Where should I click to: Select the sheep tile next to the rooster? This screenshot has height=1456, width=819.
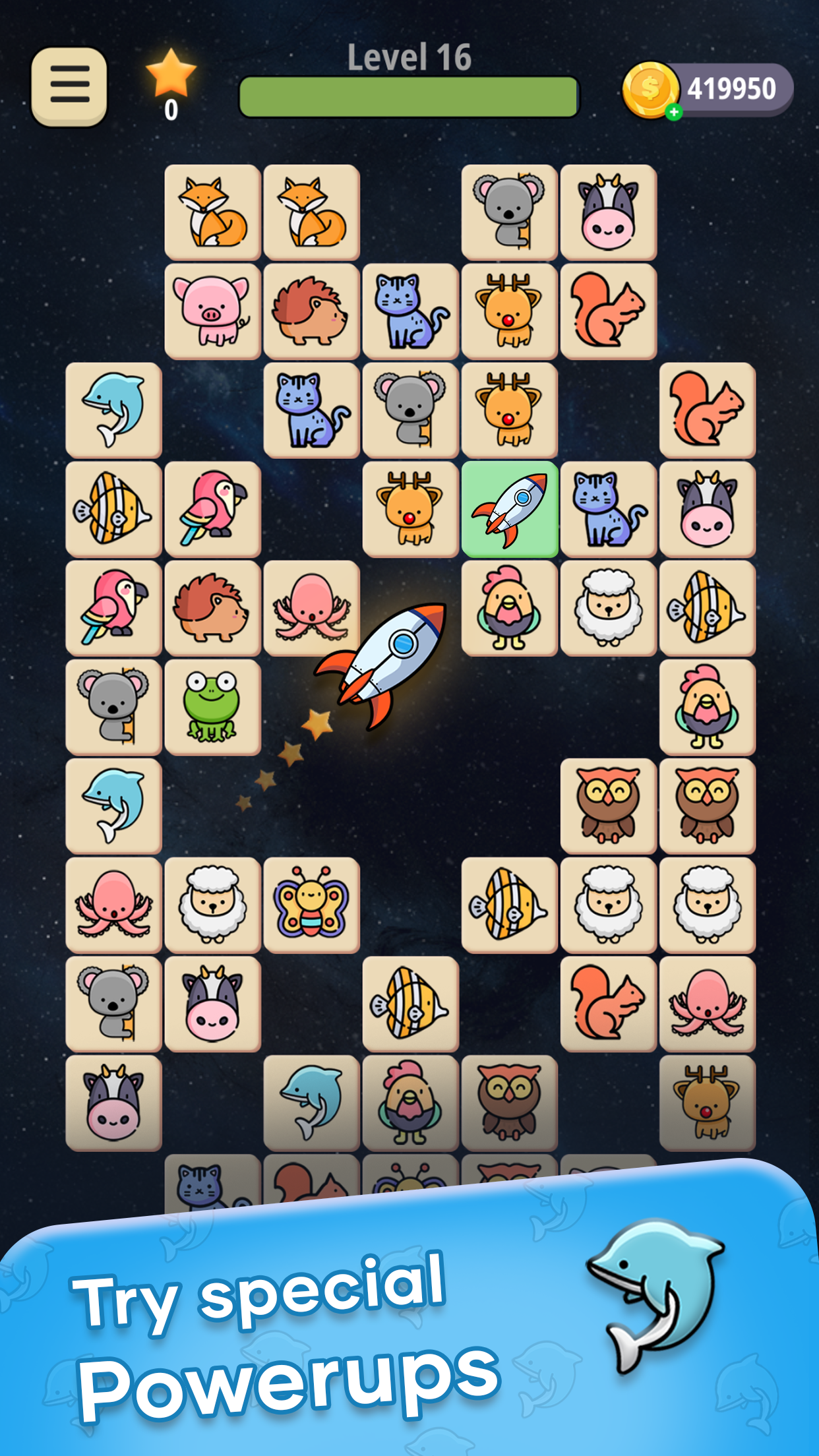609,609
